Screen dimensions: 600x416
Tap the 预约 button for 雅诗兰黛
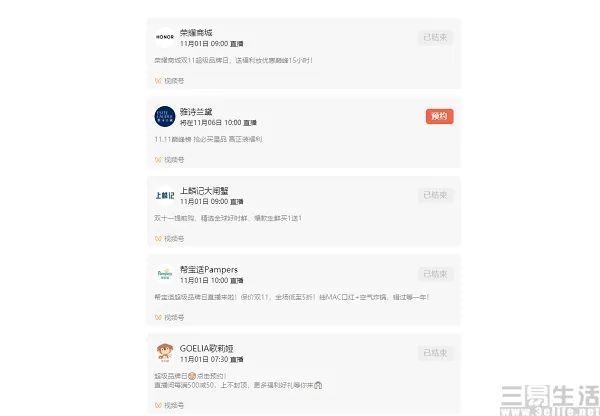[x=437, y=116]
